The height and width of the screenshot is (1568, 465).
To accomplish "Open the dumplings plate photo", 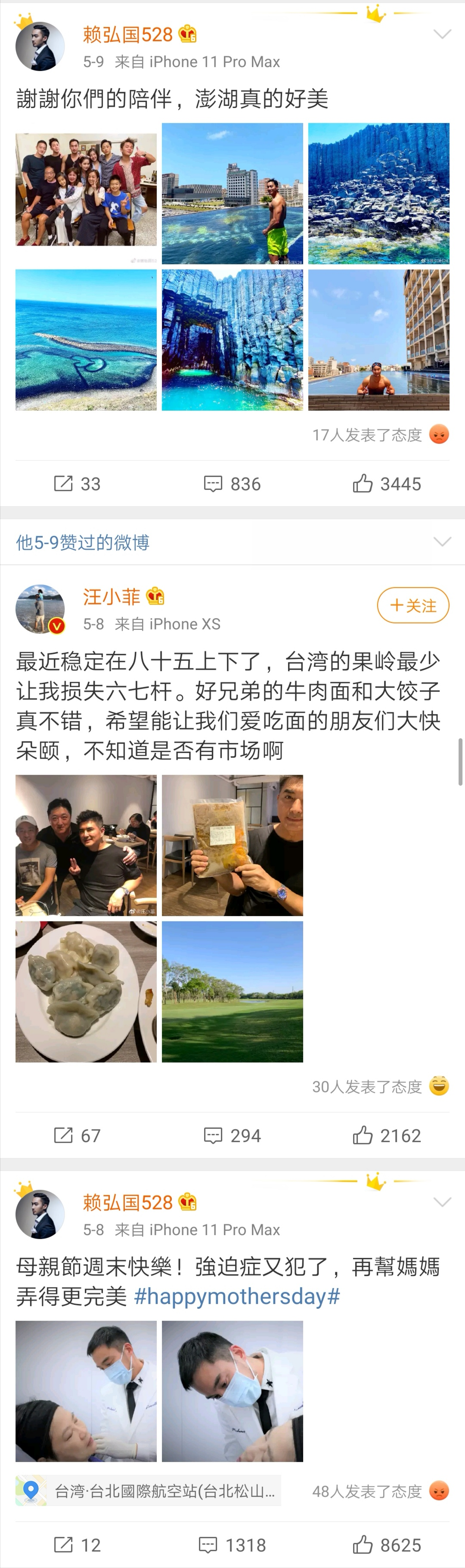I will 86,992.
